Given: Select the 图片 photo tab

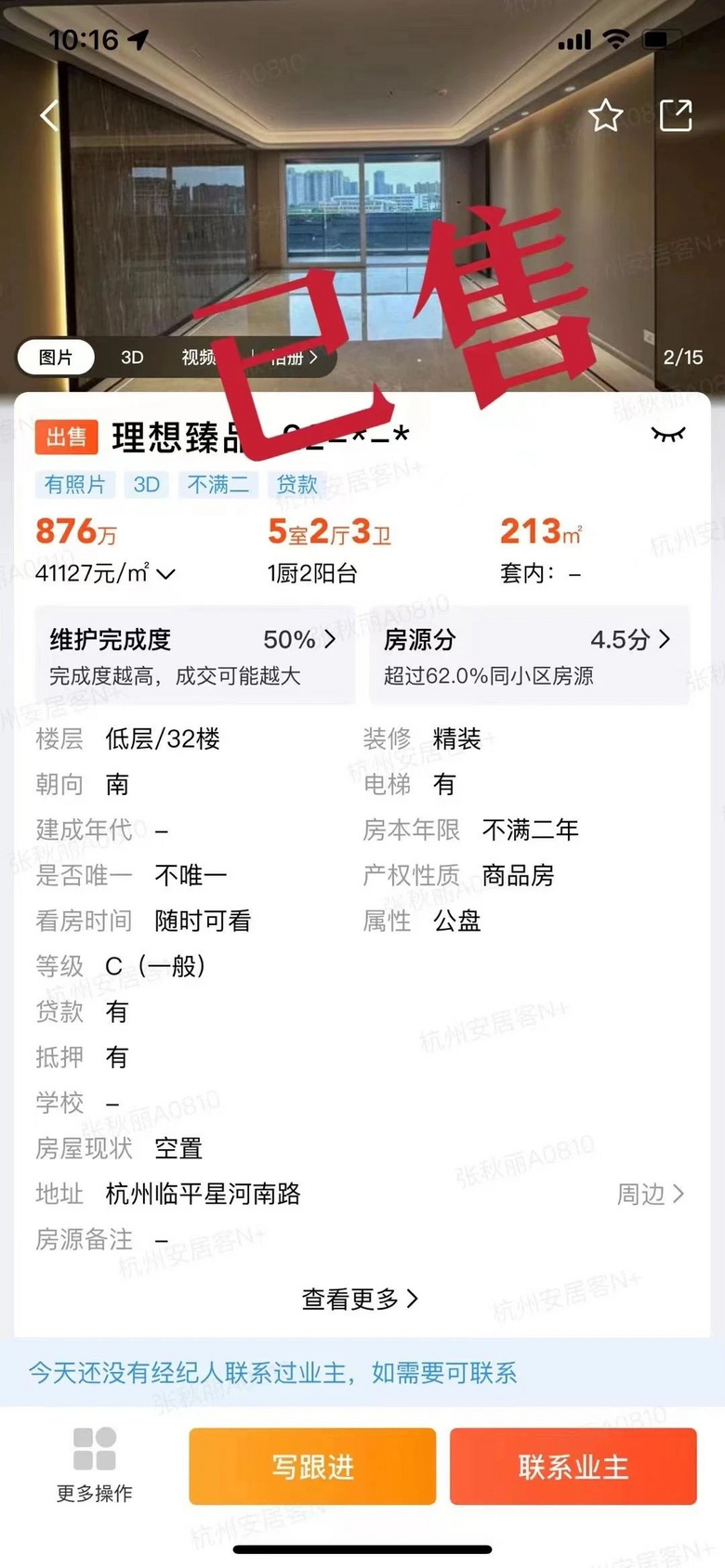Looking at the screenshot, I should point(56,358).
